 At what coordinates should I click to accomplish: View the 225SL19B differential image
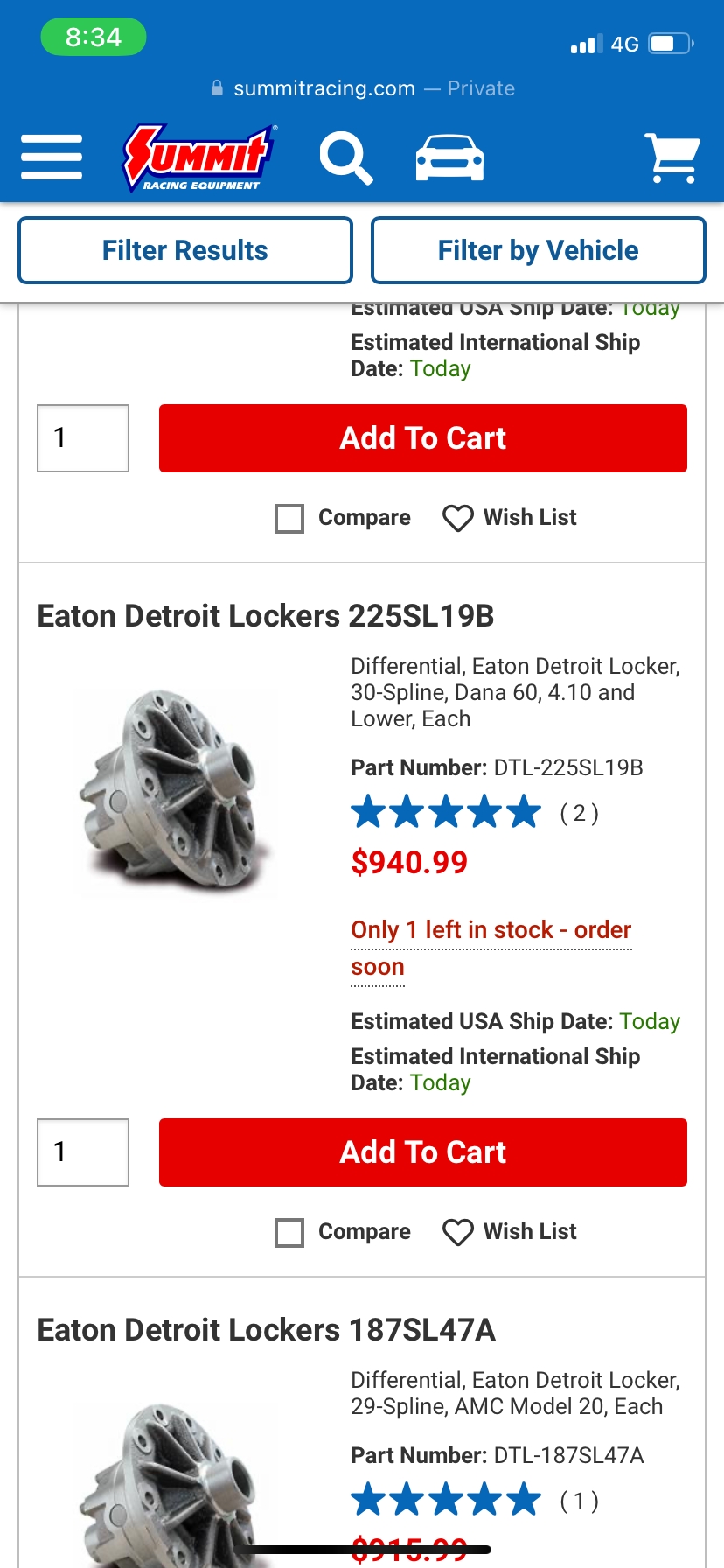(x=175, y=792)
